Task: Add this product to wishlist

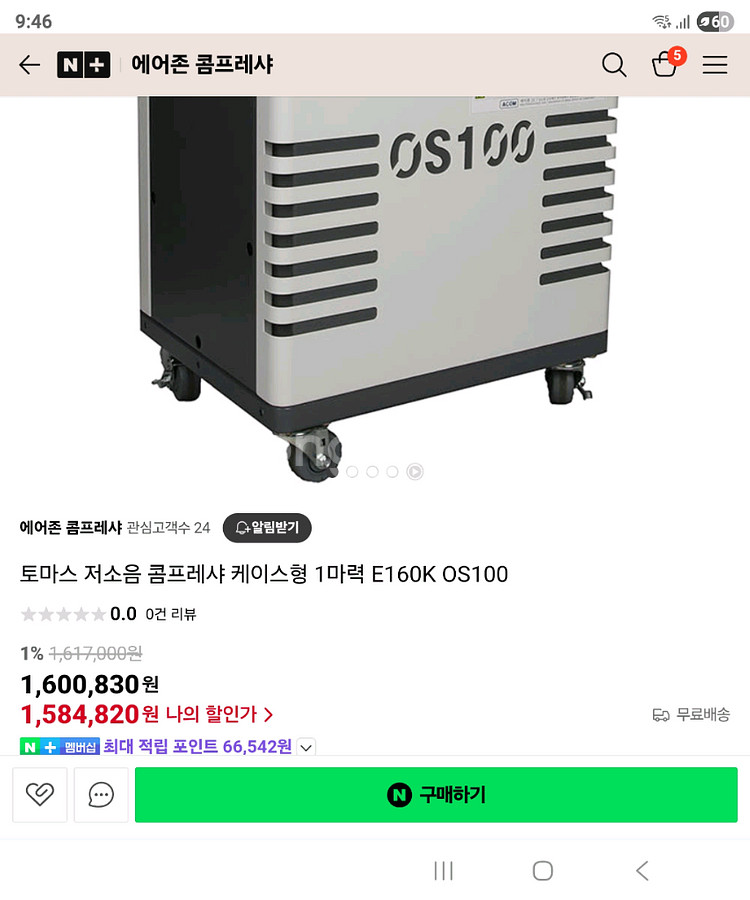Action: point(40,795)
